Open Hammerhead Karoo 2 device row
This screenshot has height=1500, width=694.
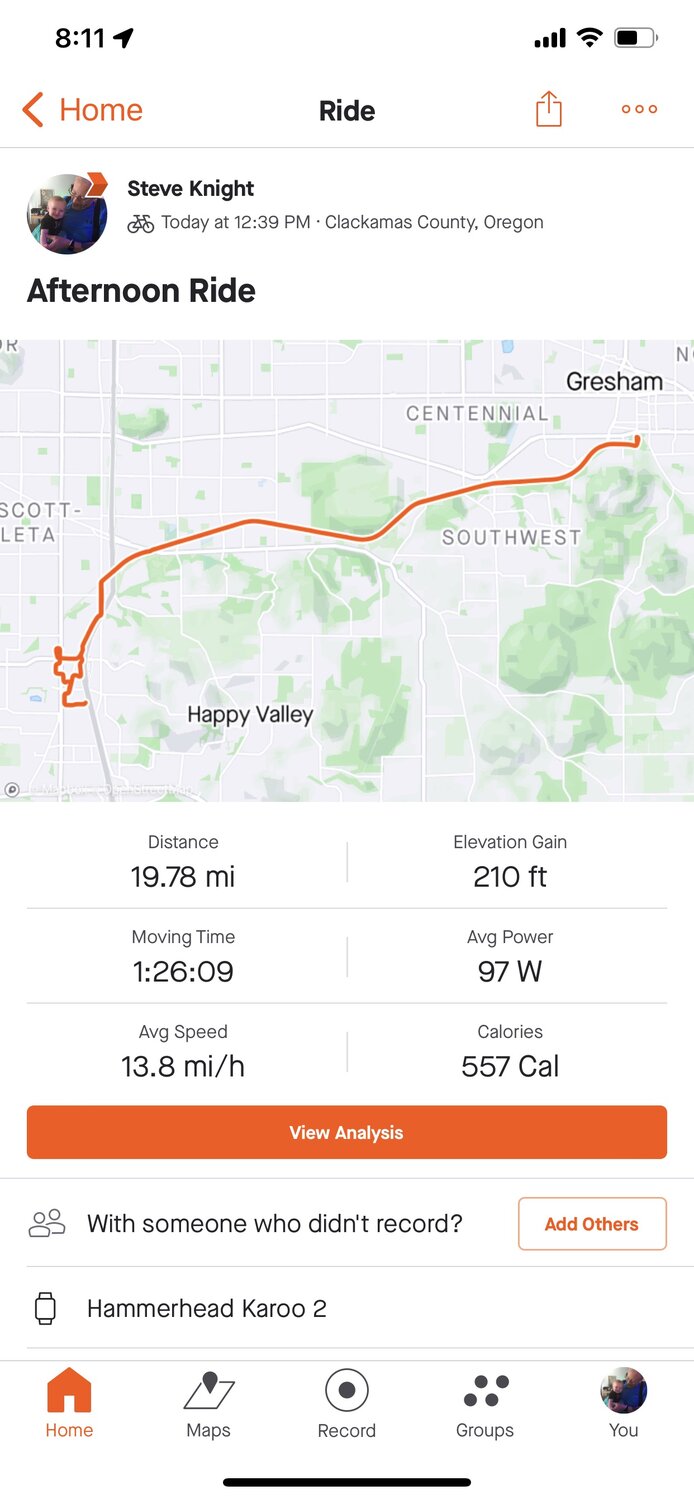(x=347, y=1308)
